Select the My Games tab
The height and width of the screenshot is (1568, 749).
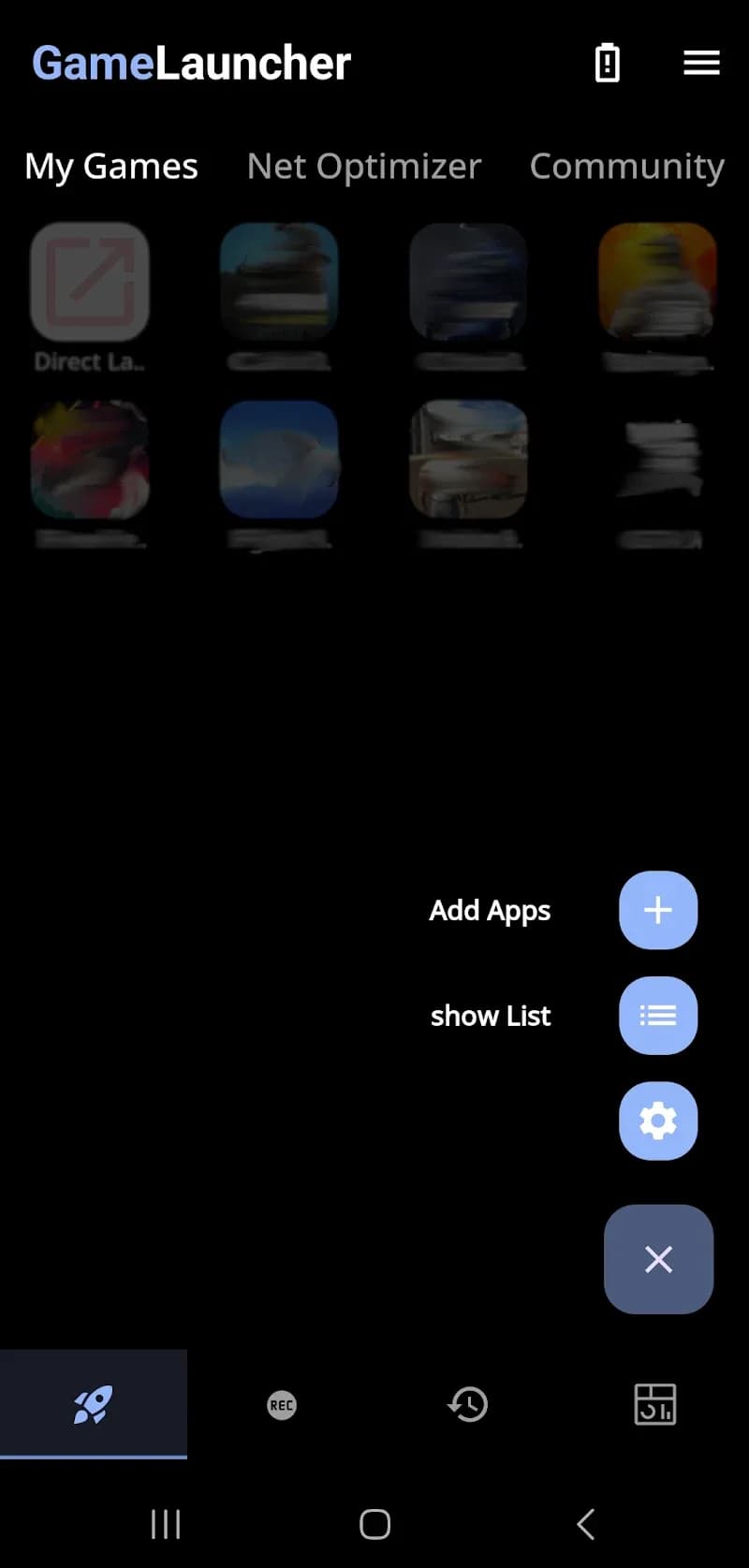[x=110, y=166]
